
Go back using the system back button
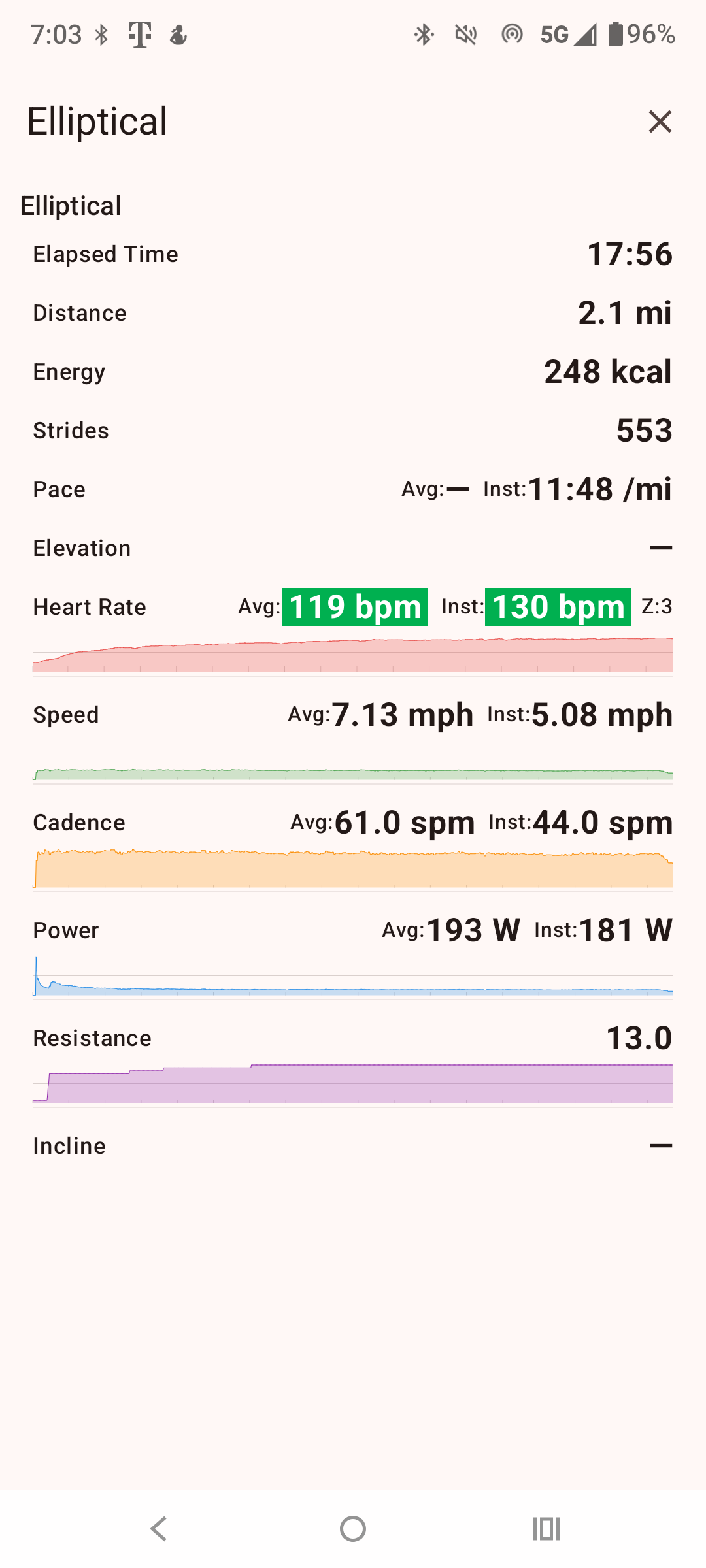point(159,1529)
